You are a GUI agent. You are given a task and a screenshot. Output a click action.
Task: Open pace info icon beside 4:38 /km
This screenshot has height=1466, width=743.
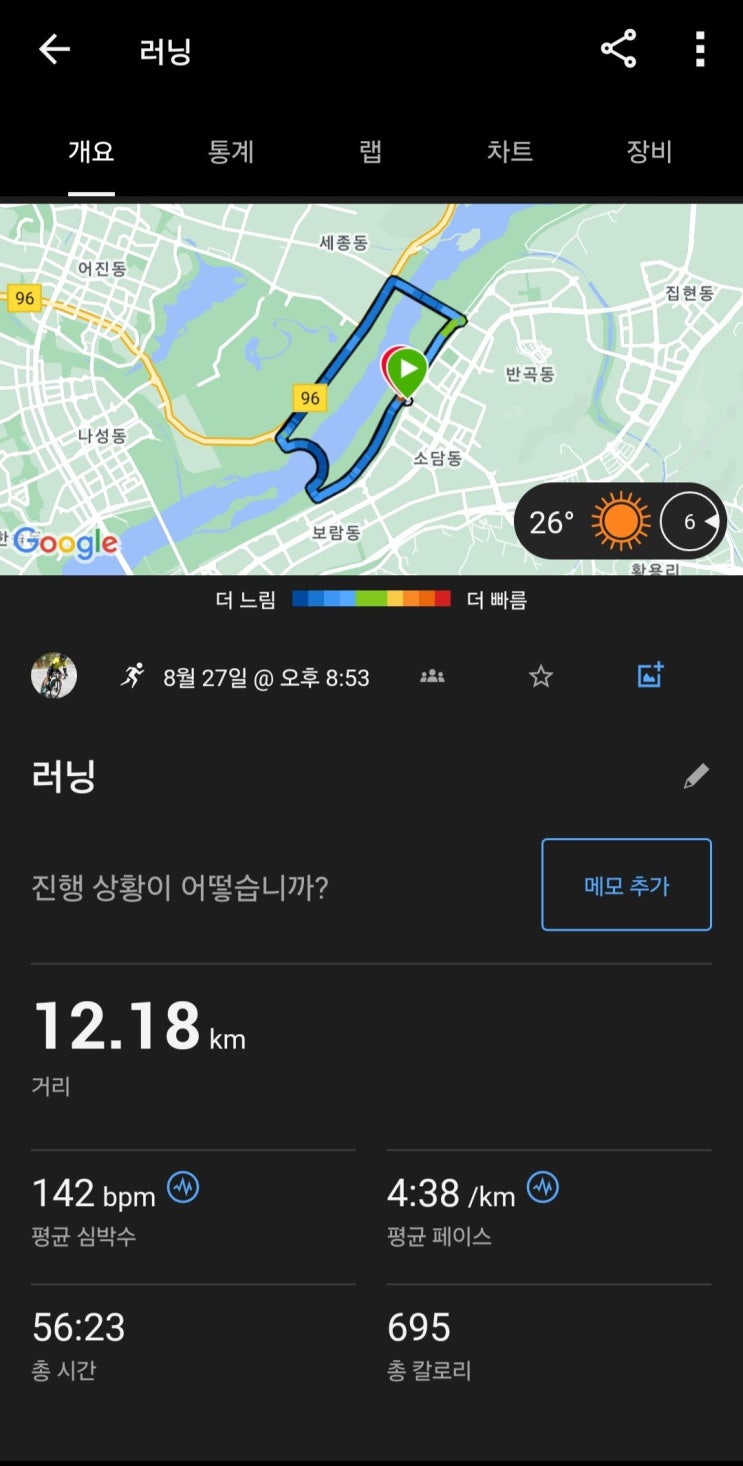point(543,1188)
